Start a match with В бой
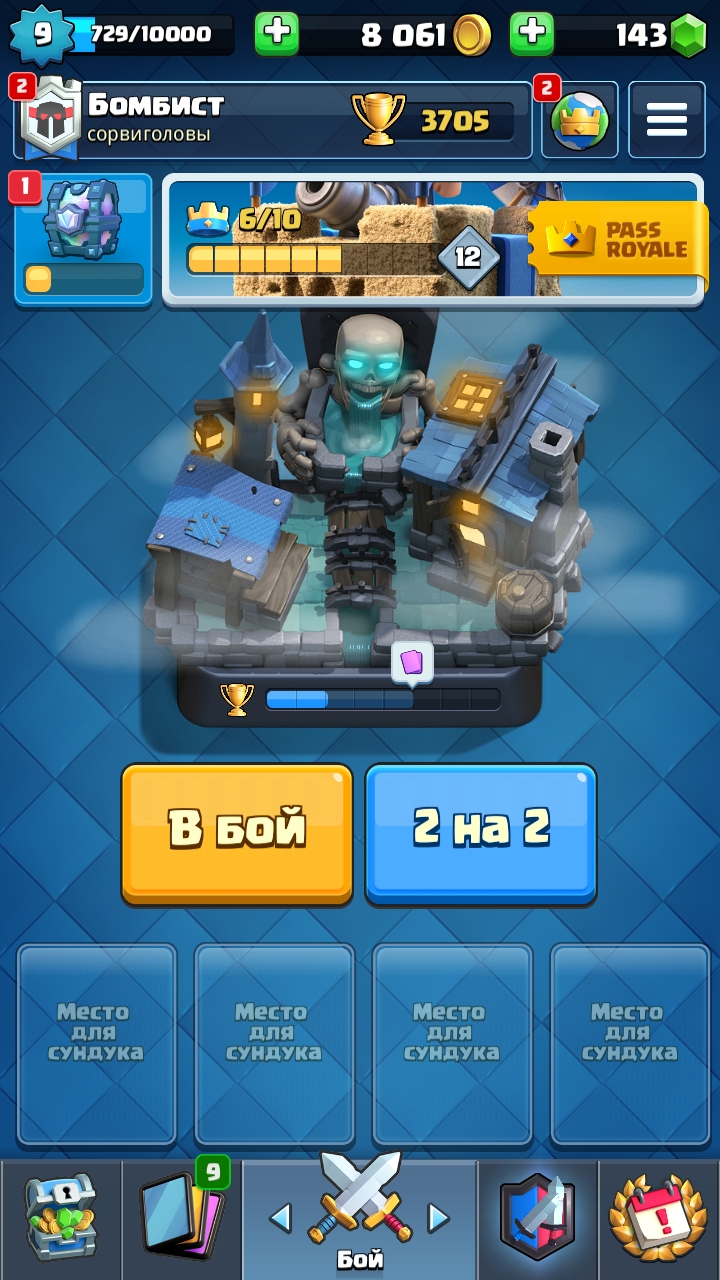 [x=237, y=833]
